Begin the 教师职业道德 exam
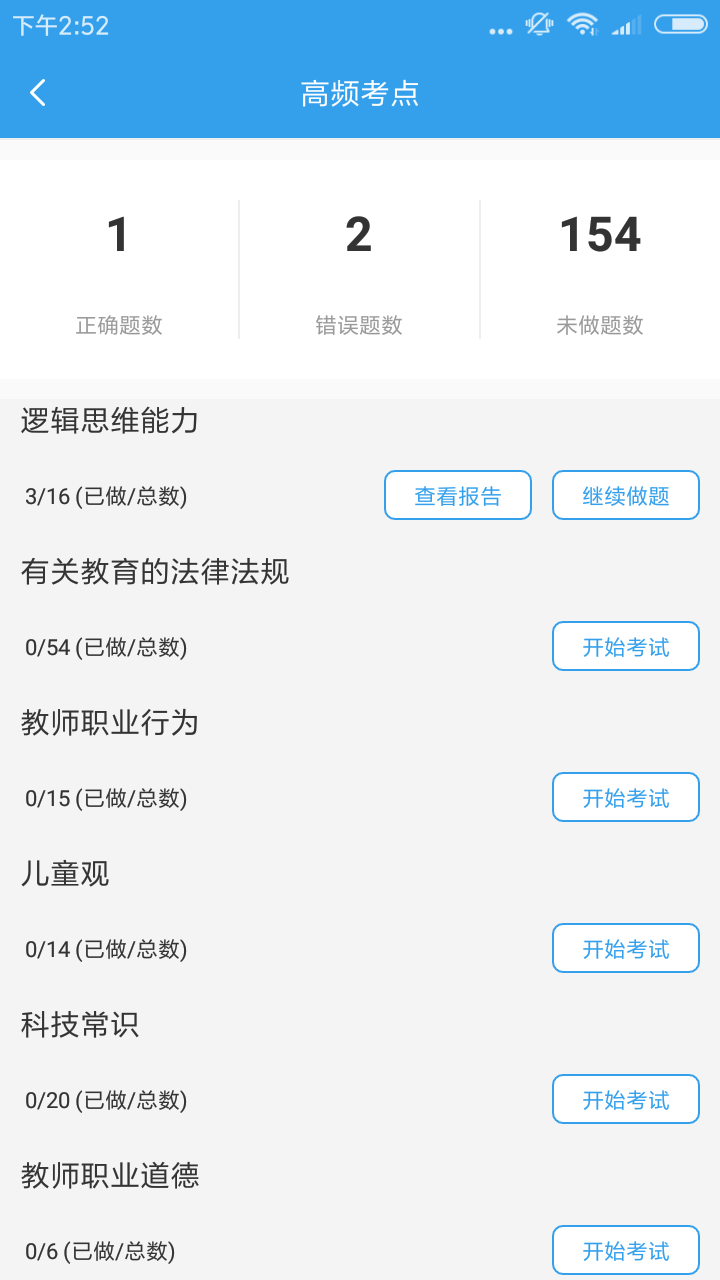Screen dimensions: 720x1280 click(626, 1251)
